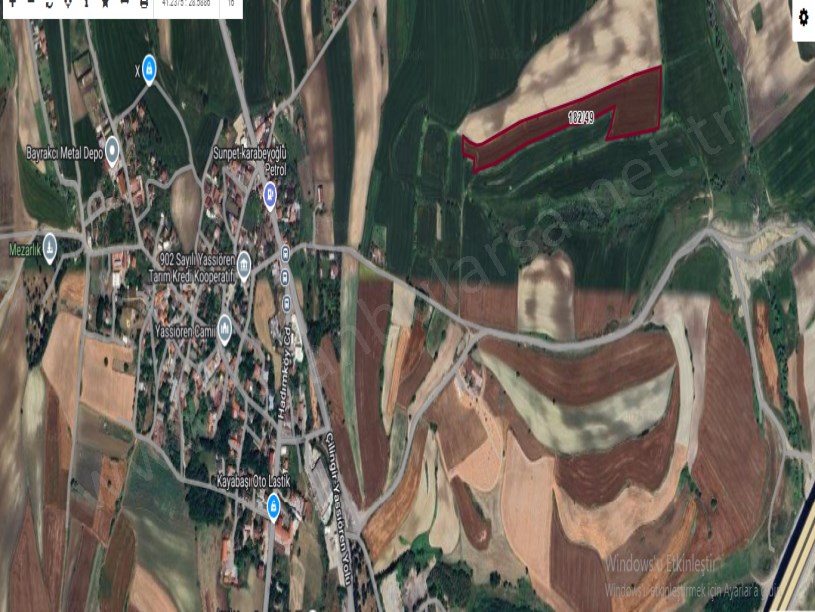This screenshot has width=815, height=612.
Task: Tap the Yassıören Cami marker
Action: (x=224, y=326)
